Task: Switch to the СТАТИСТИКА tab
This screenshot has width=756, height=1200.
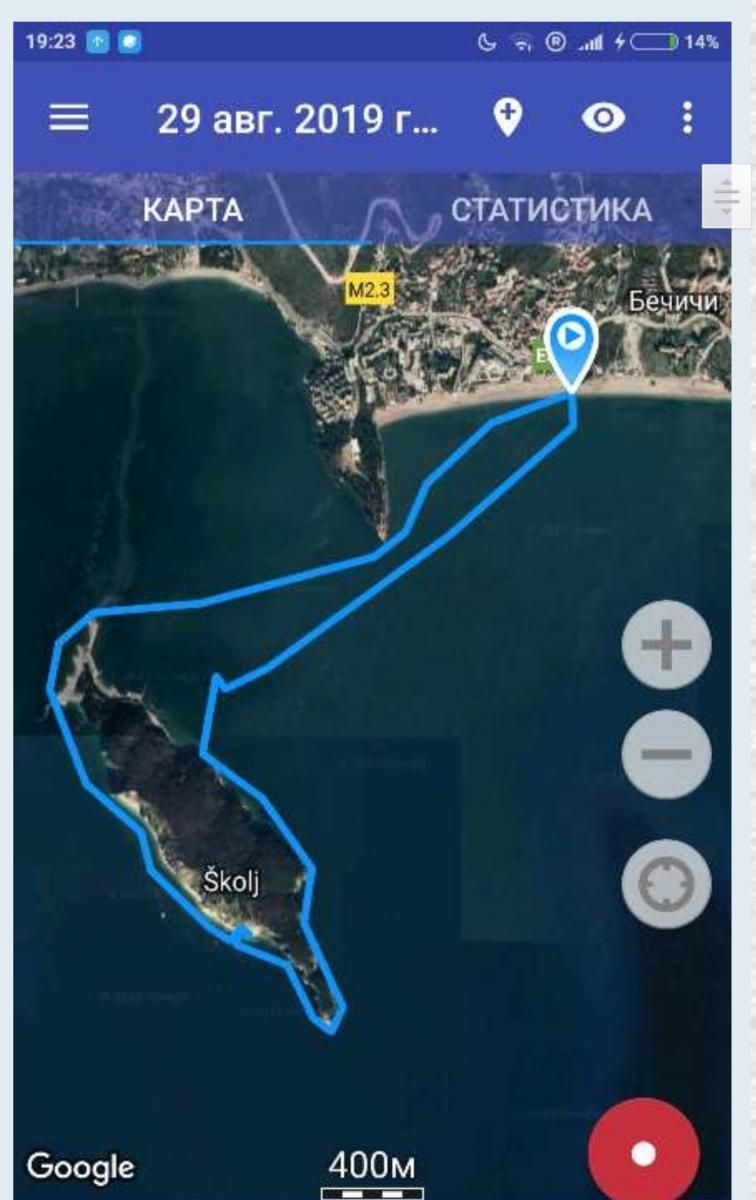Action: (551, 210)
